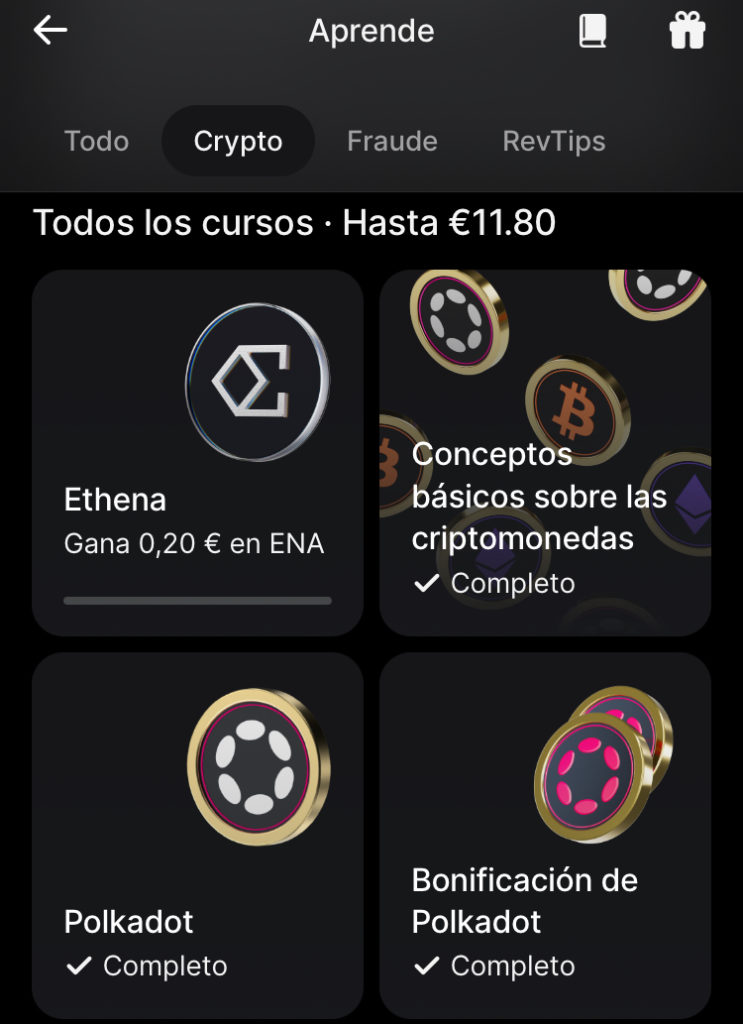Open the Polkadot course card
This screenshot has width=743, height=1024.
tap(197, 835)
